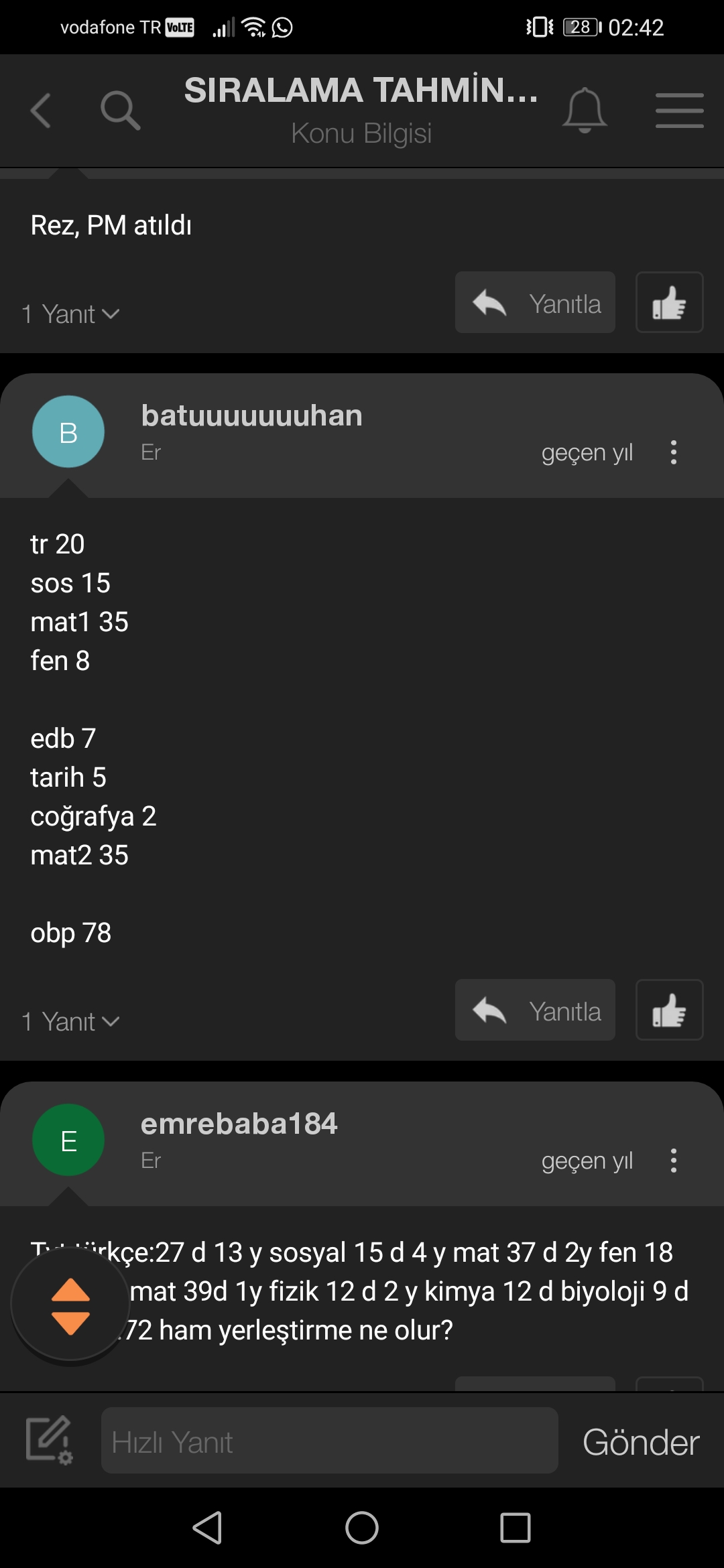Tap the orange up-down scroll button

coord(70,1306)
